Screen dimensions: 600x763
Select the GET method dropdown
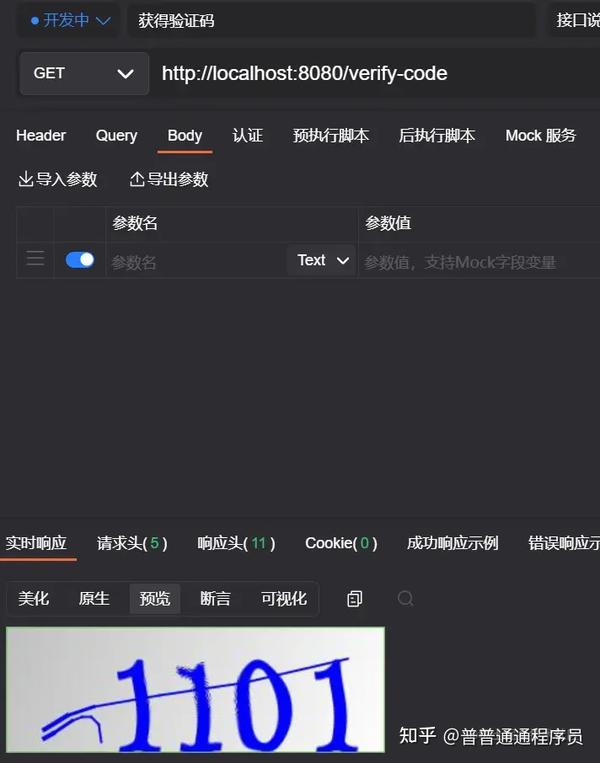pos(84,73)
